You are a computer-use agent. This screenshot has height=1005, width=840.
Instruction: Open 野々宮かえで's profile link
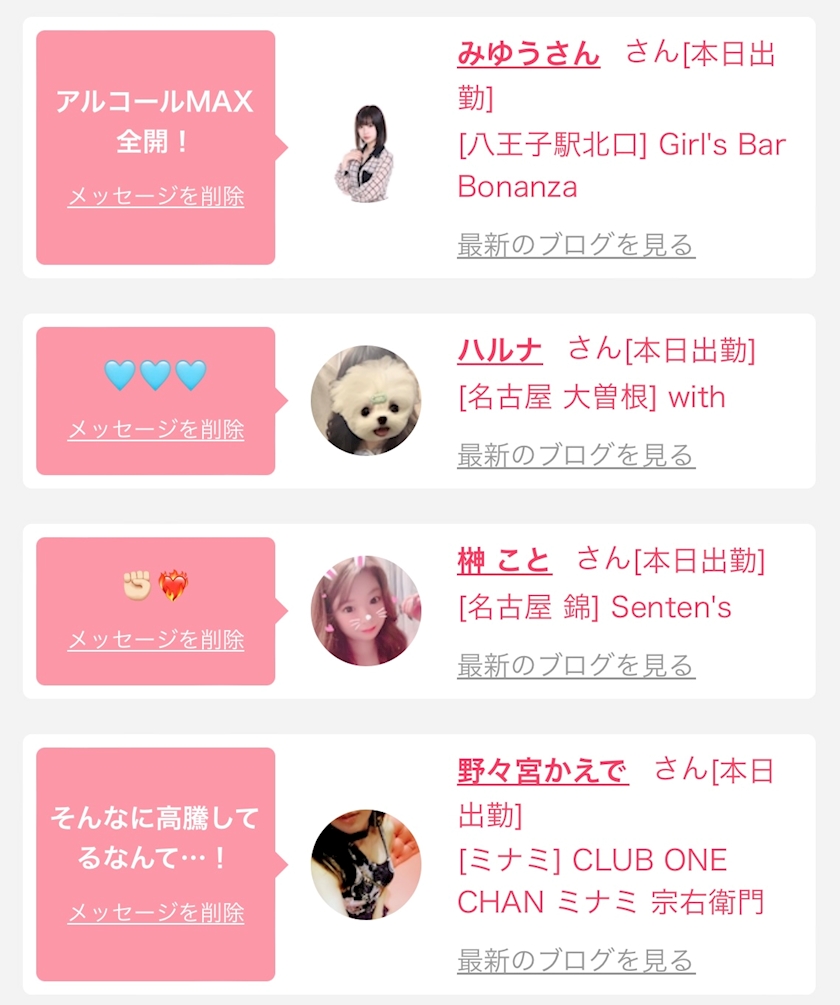543,771
